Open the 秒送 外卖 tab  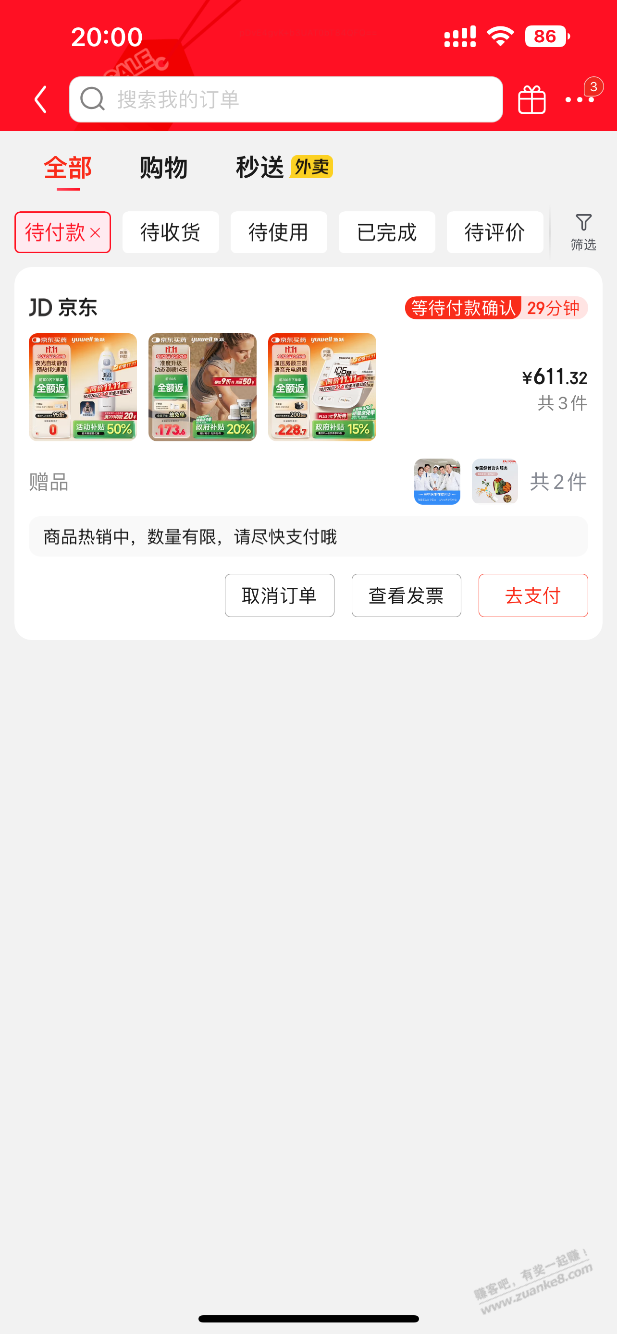coord(283,168)
